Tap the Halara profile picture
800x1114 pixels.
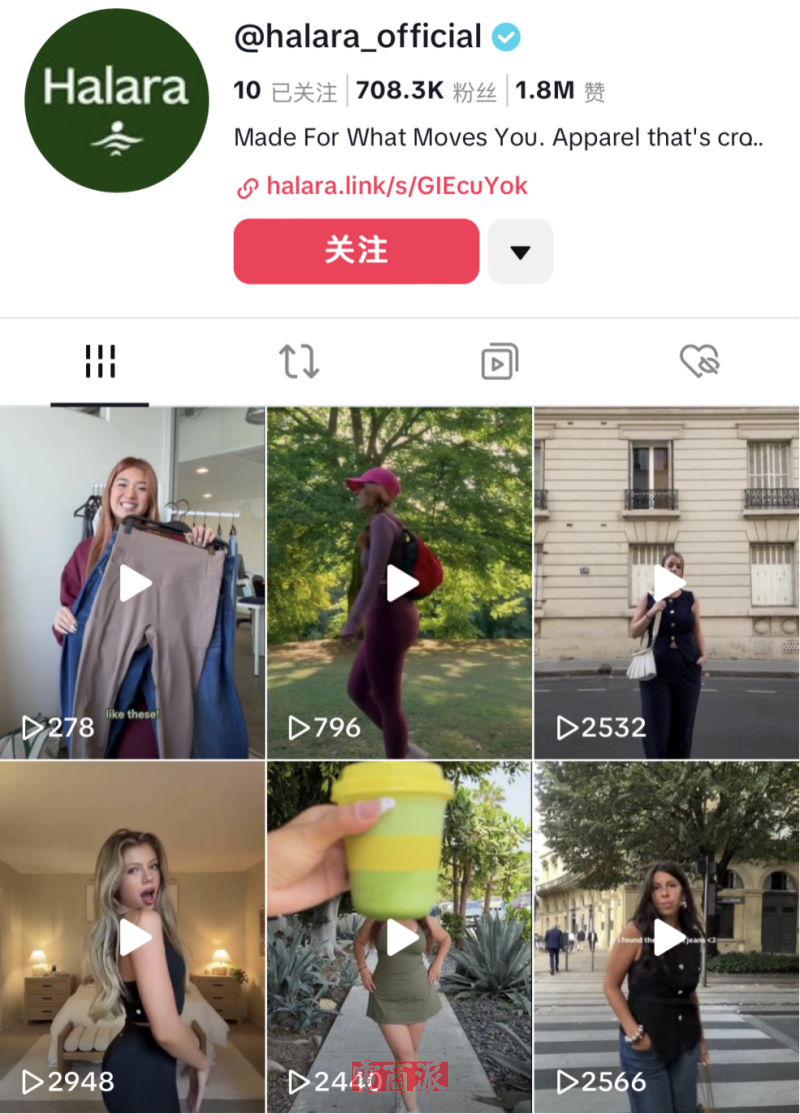pyautogui.click(x=116, y=100)
